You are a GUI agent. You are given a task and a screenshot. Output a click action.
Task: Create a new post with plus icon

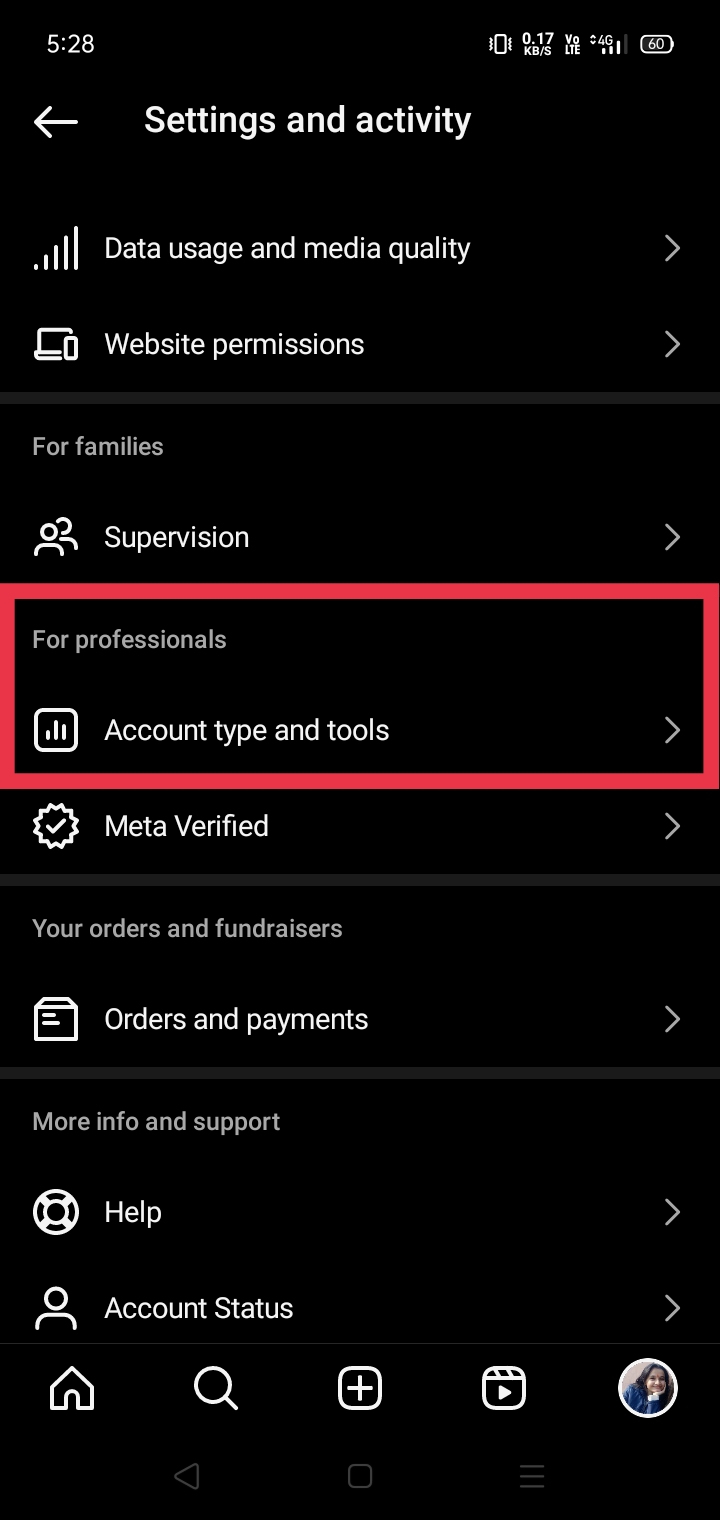pos(360,1389)
